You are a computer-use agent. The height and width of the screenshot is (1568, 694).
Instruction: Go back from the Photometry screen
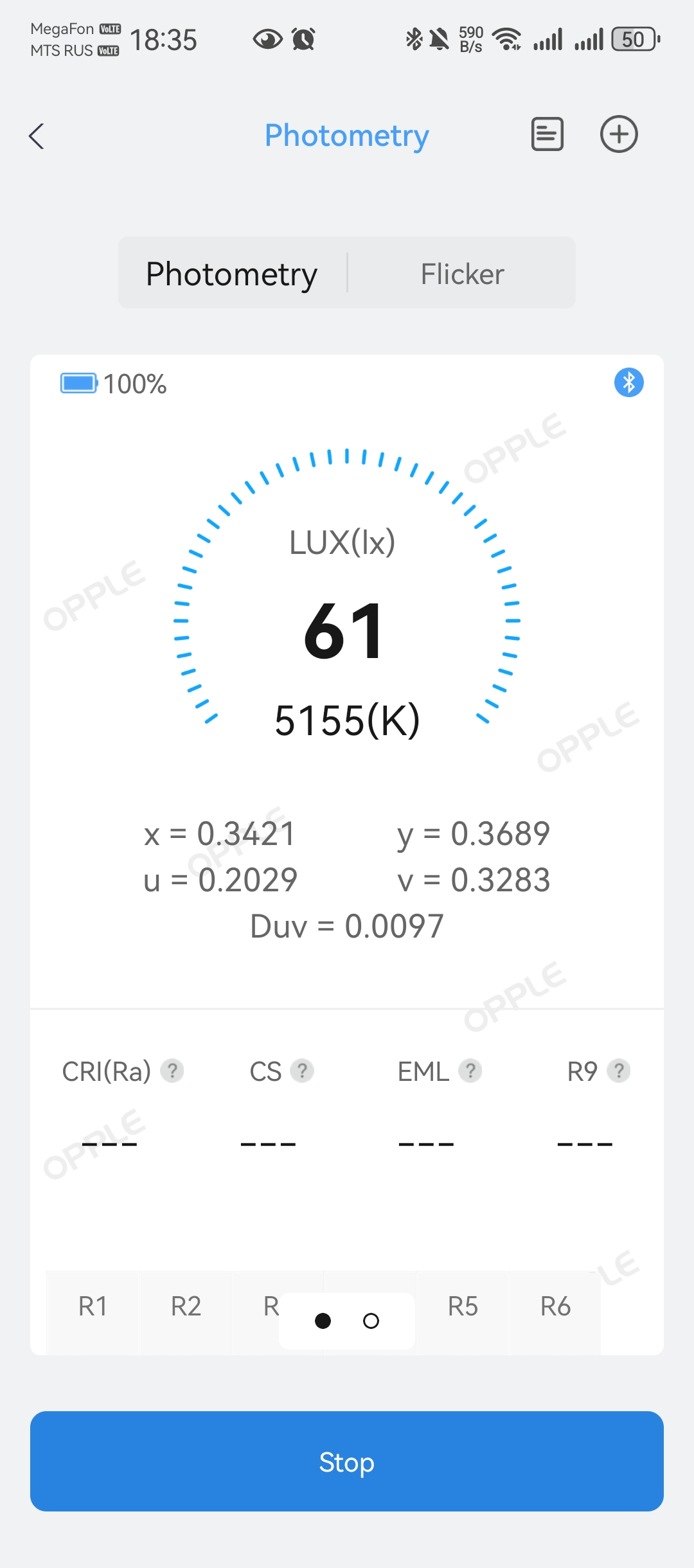tap(37, 136)
